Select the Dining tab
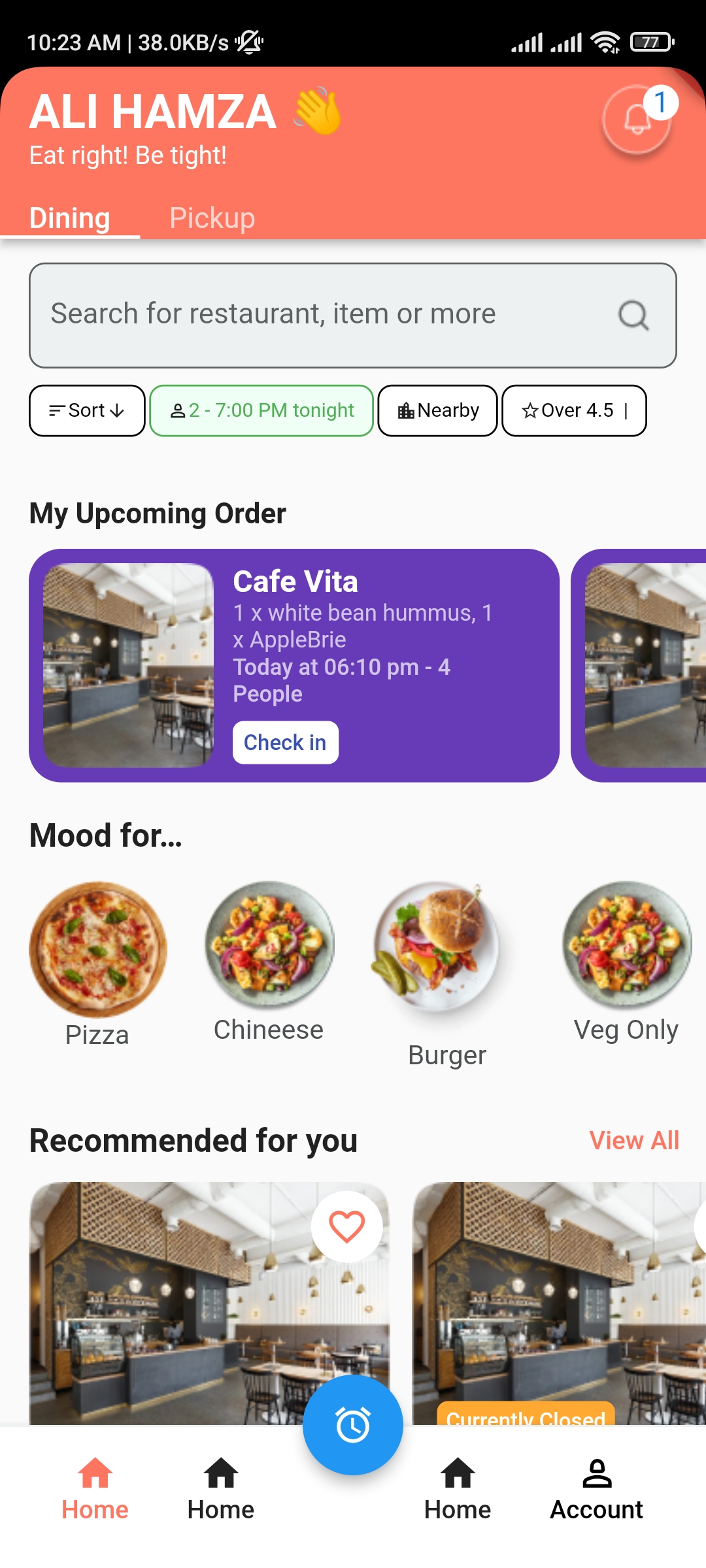 pyautogui.click(x=70, y=218)
